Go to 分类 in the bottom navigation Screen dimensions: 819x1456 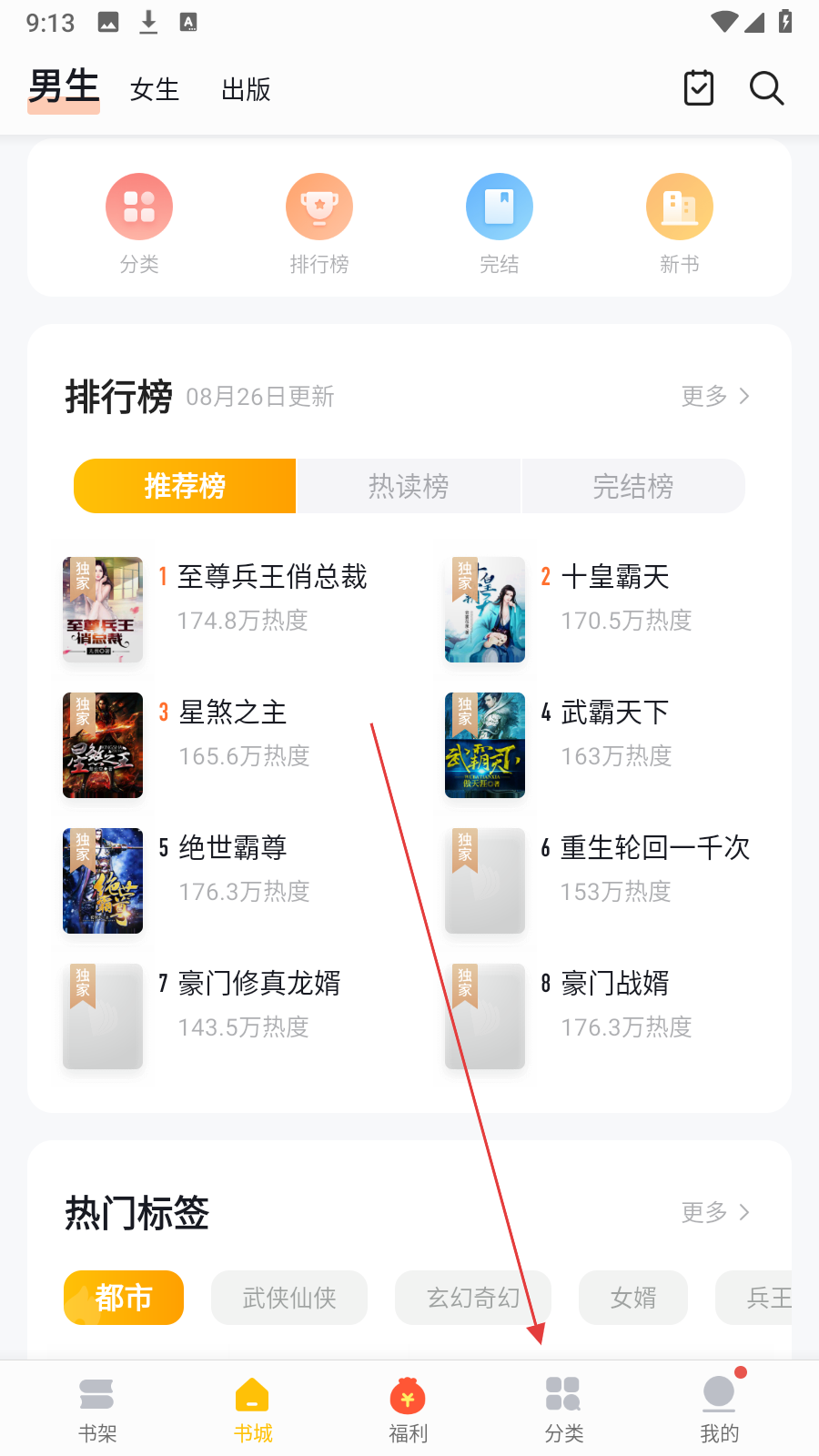[563, 1409]
